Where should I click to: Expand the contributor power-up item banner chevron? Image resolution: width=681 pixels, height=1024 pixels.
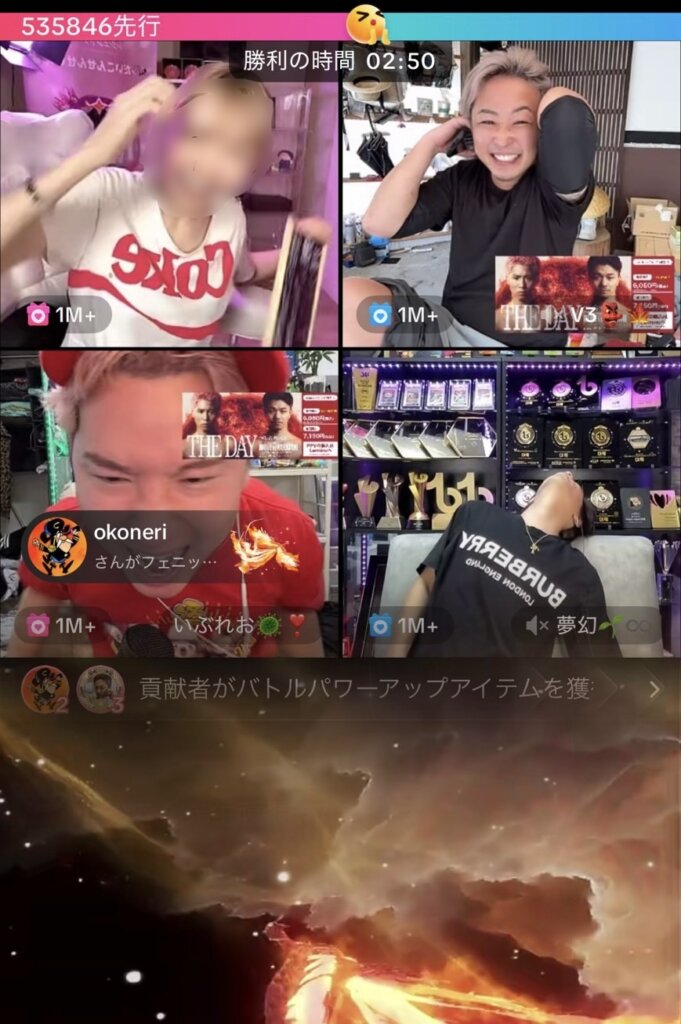pos(654,689)
